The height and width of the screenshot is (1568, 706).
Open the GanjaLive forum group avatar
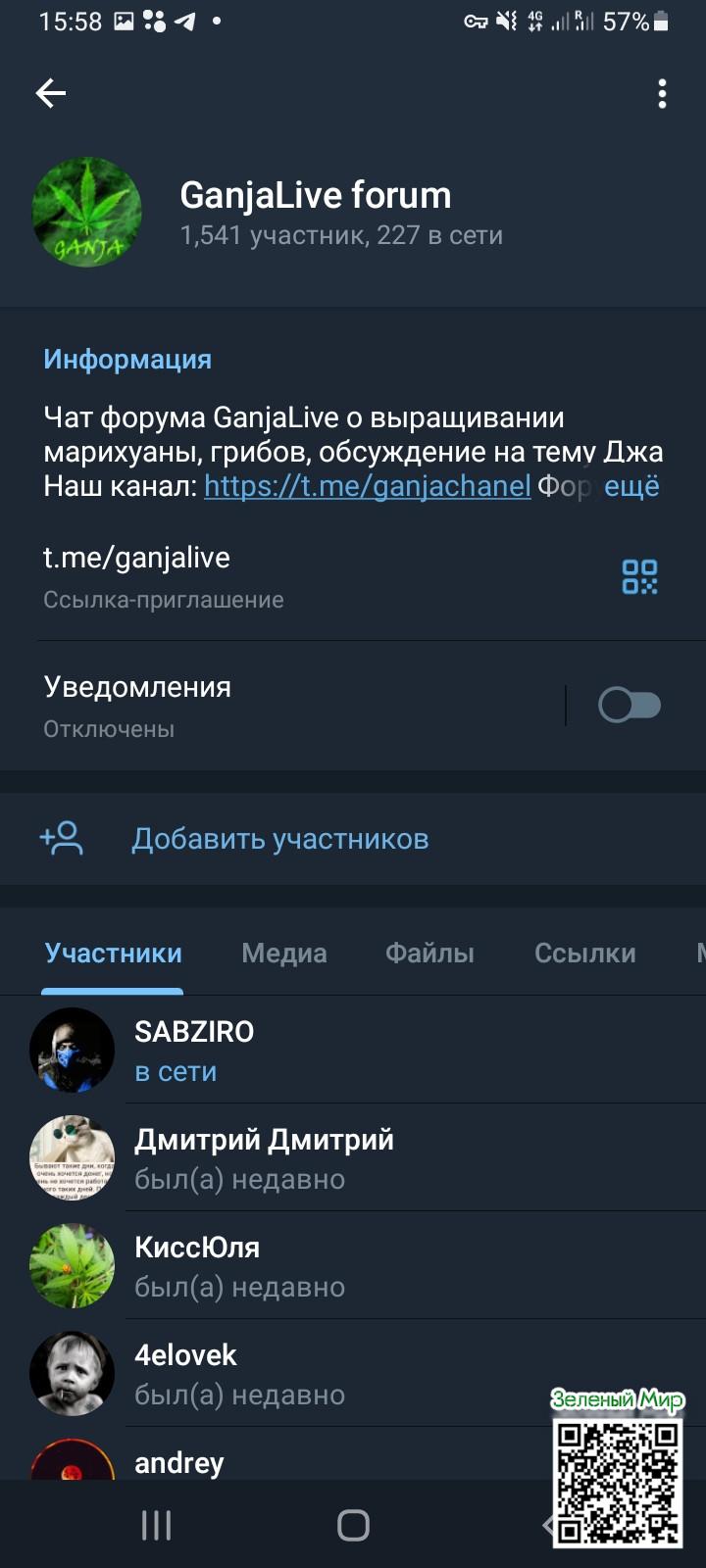point(86,213)
